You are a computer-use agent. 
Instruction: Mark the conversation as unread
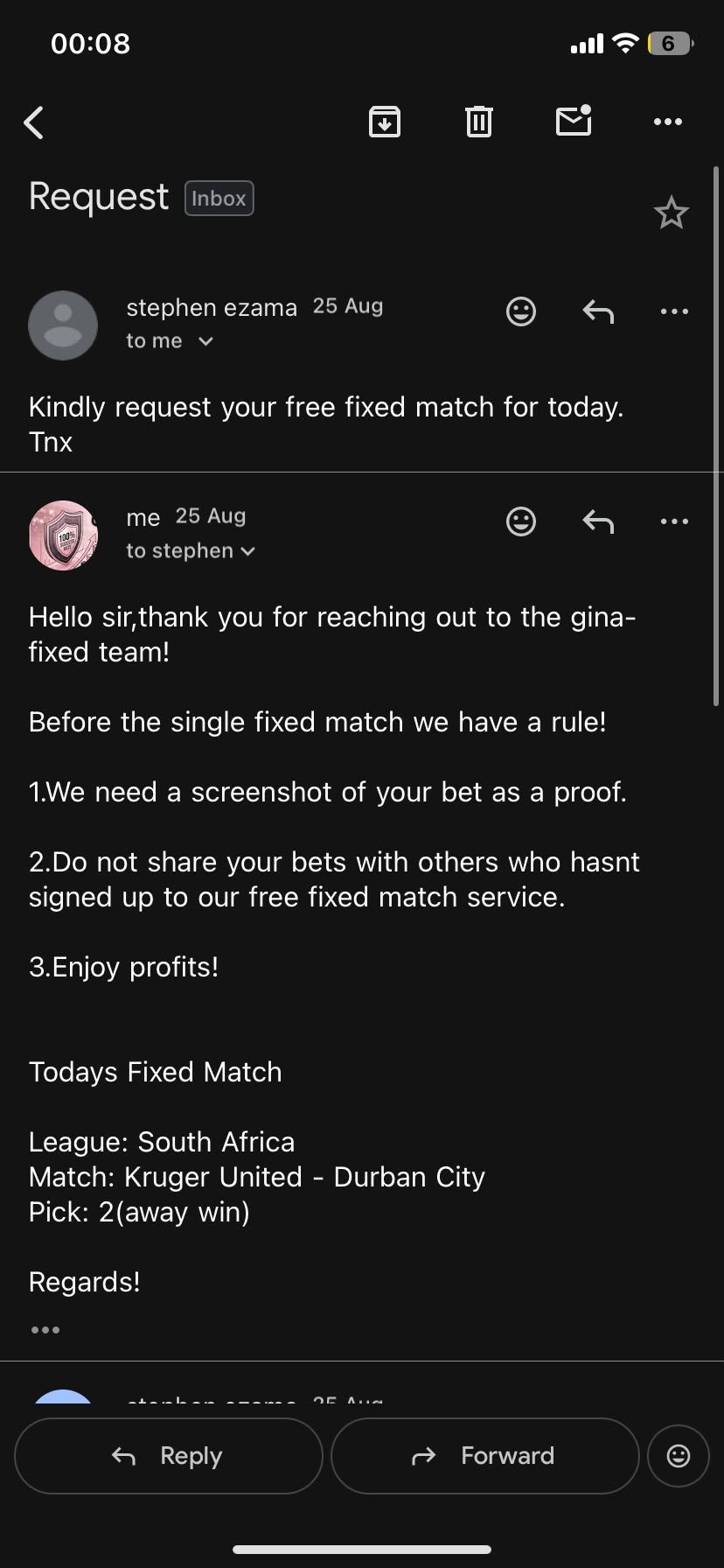(574, 121)
